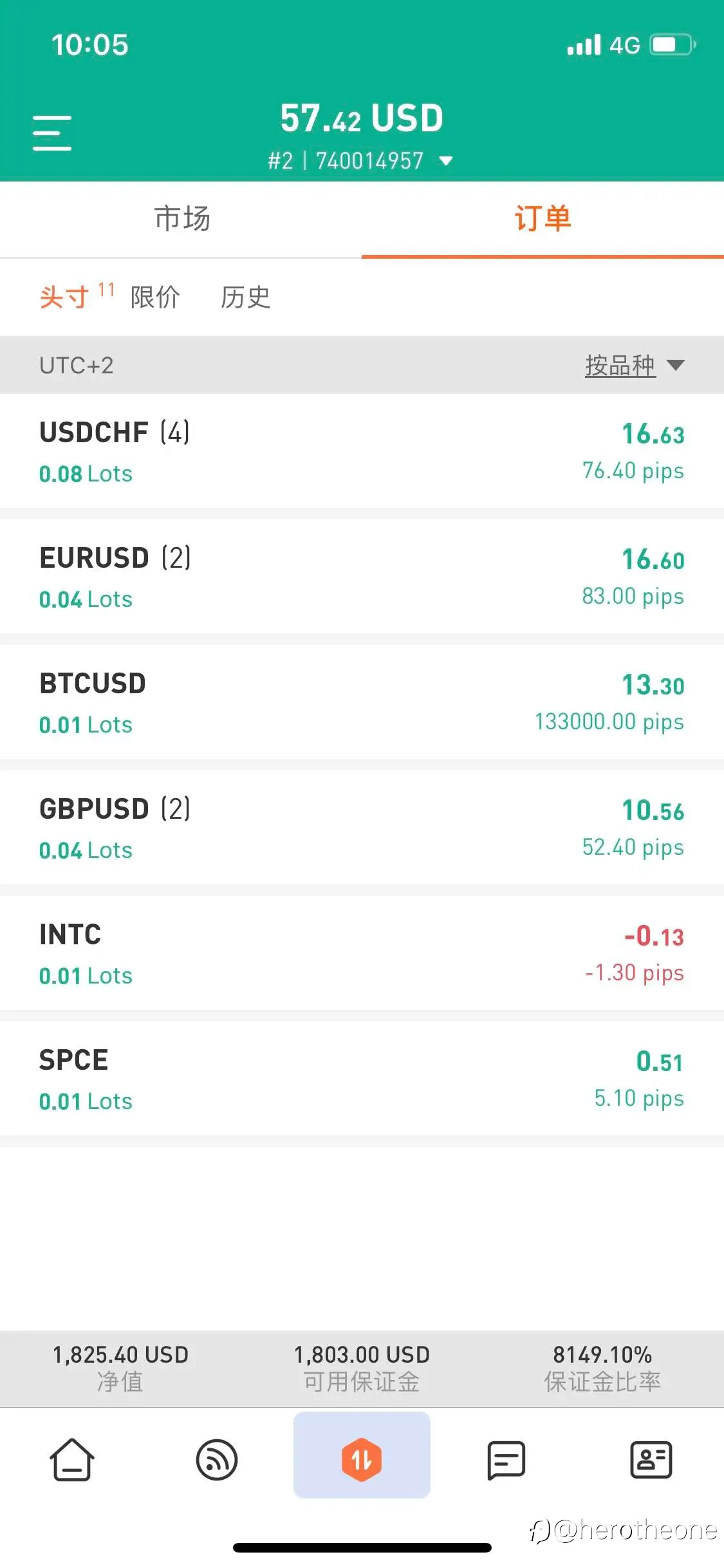Open the feed signal tab
Image resolution: width=724 pixels, height=1568 pixels.
[217, 1460]
